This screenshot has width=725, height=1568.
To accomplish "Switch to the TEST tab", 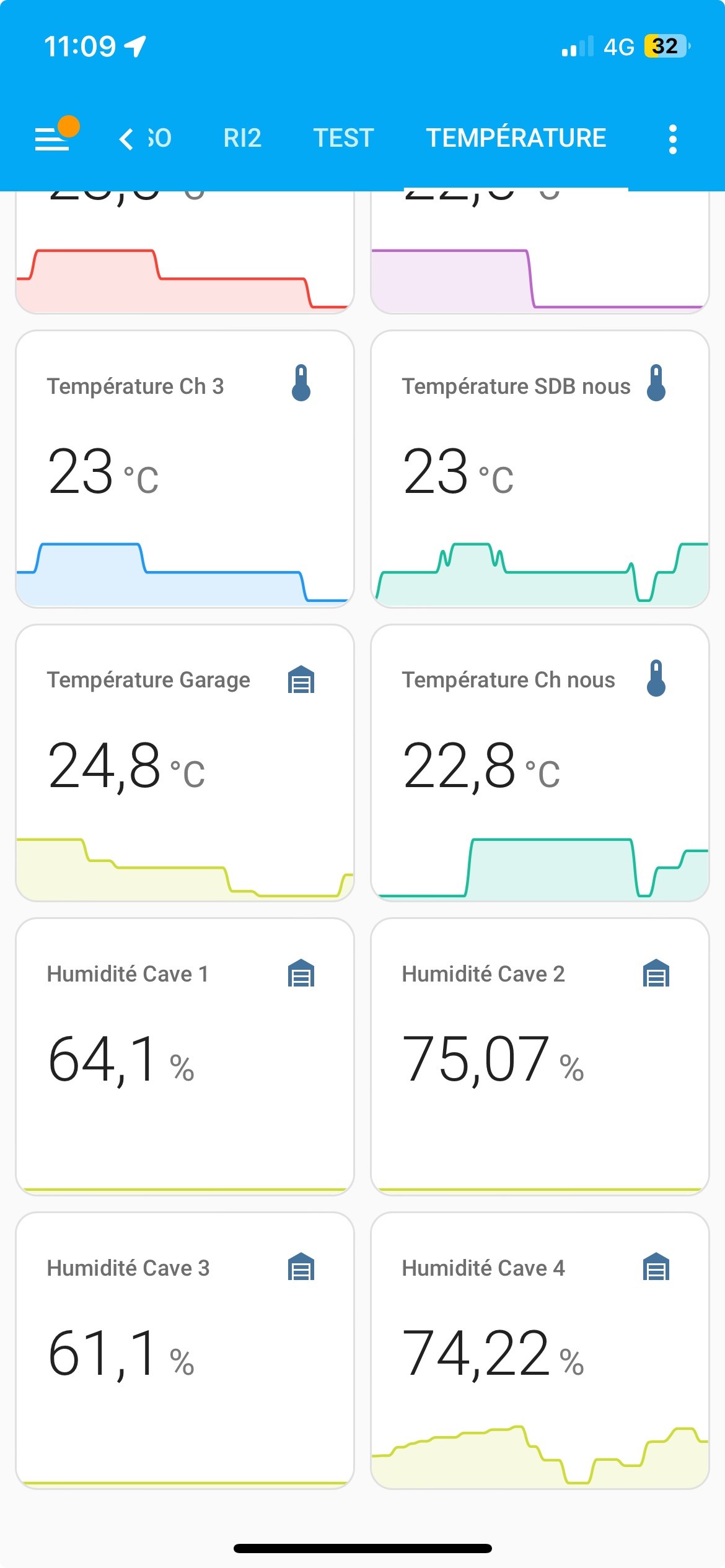I will 343,138.
